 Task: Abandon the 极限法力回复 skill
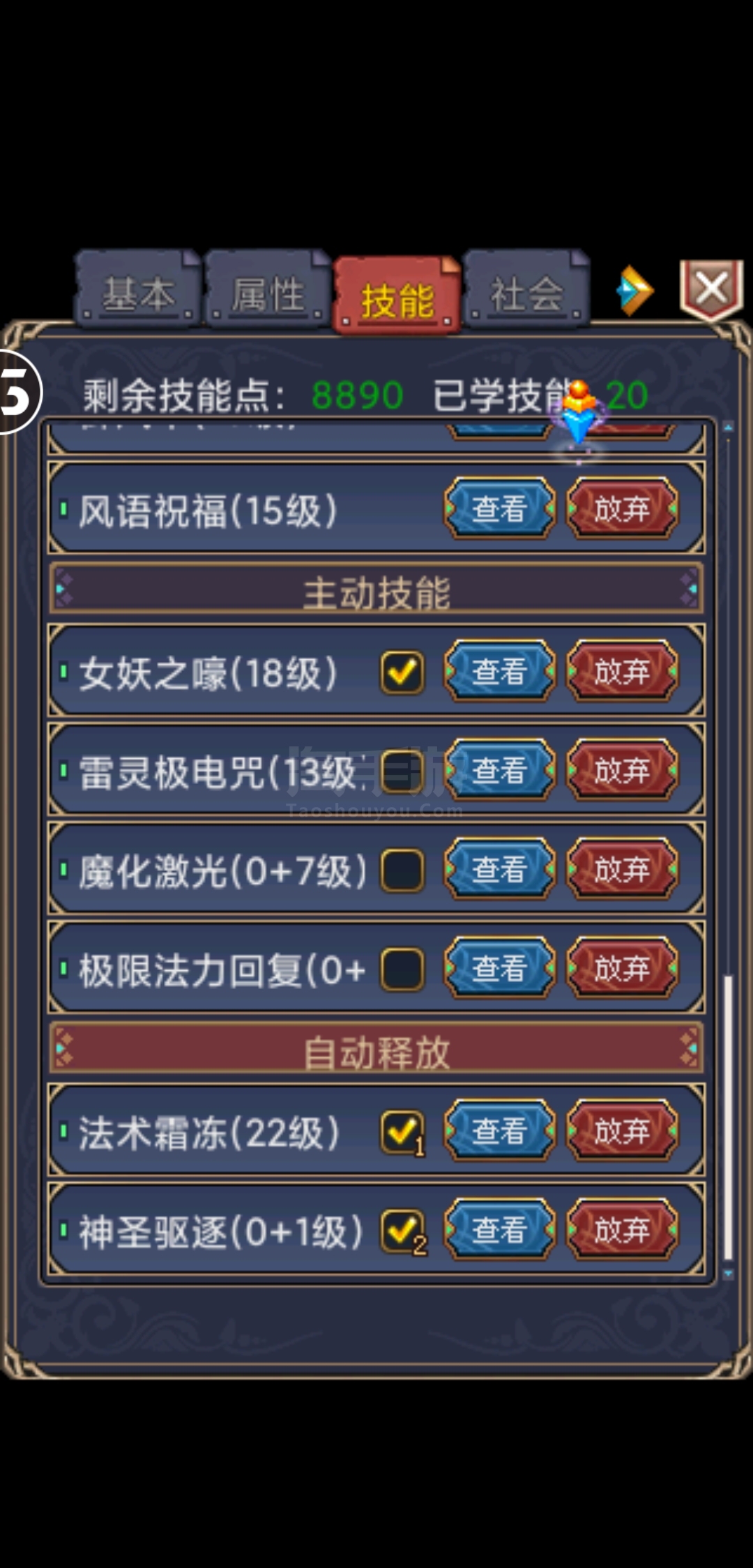(622, 968)
